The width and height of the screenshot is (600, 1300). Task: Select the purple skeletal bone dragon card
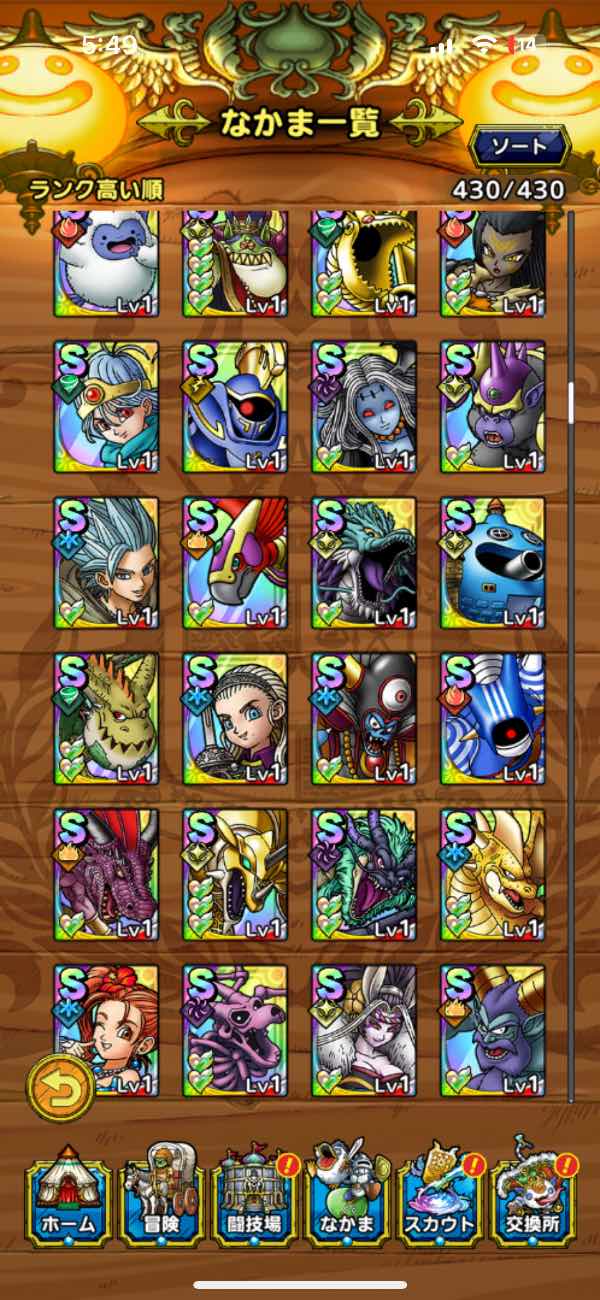[235, 1030]
